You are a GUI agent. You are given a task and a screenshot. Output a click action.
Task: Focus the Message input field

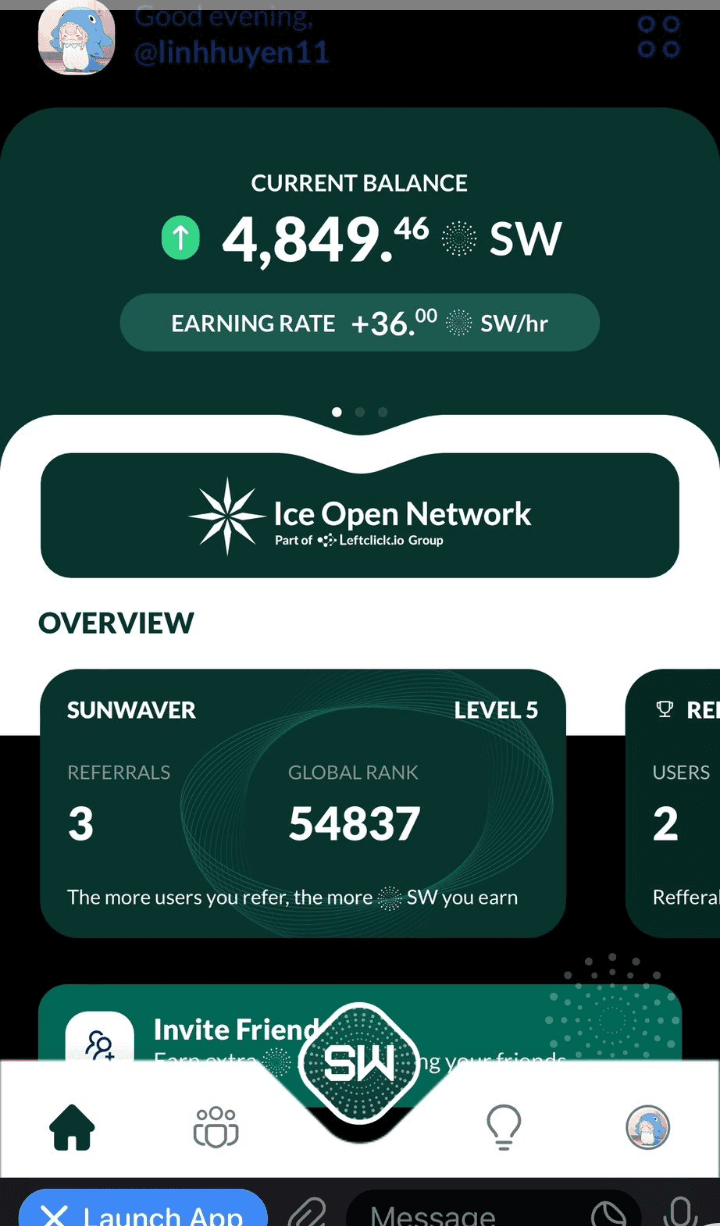click(x=460, y=1214)
